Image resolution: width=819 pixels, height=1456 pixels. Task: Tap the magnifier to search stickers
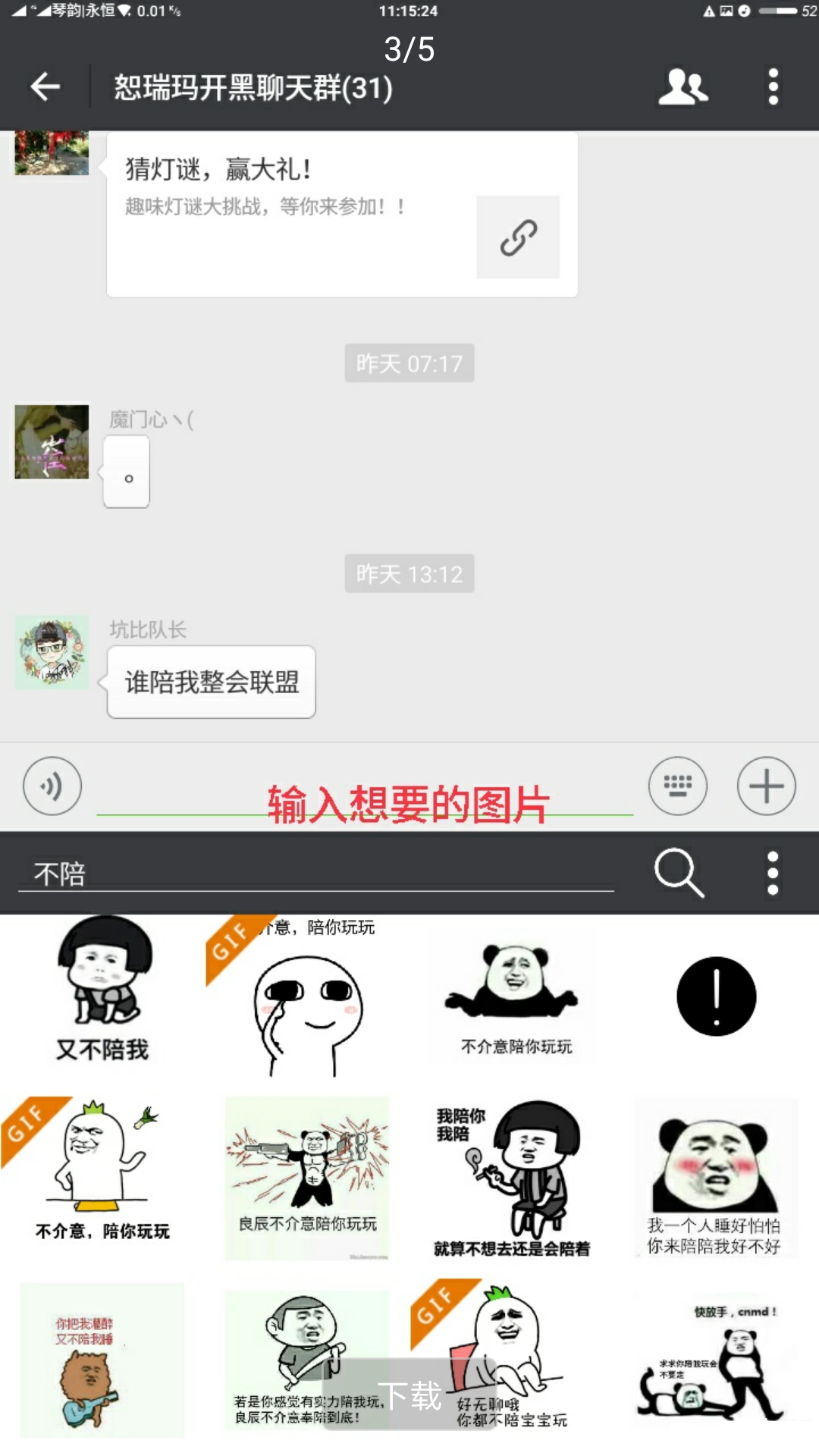677,873
